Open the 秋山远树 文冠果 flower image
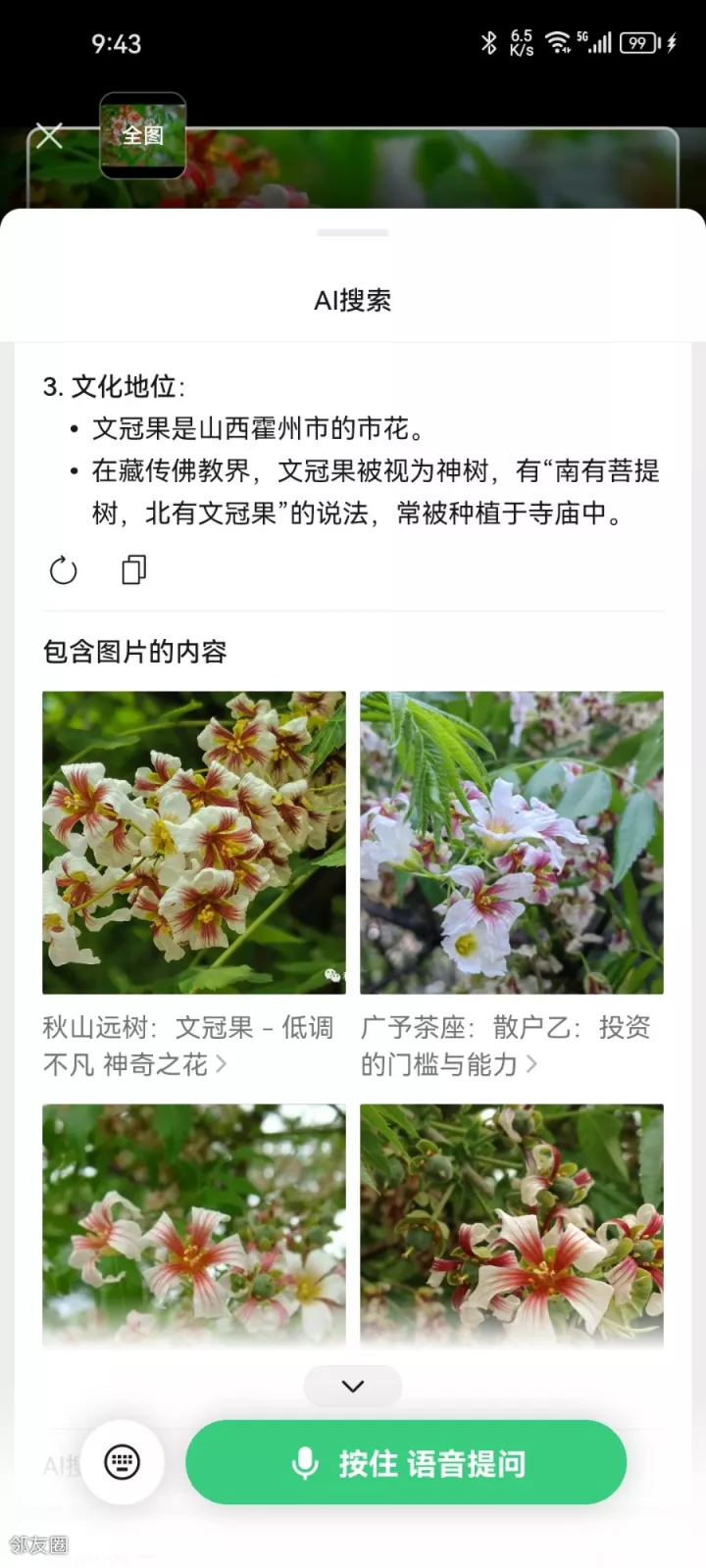The height and width of the screenshot is (1568, 706). pos(194,843)
